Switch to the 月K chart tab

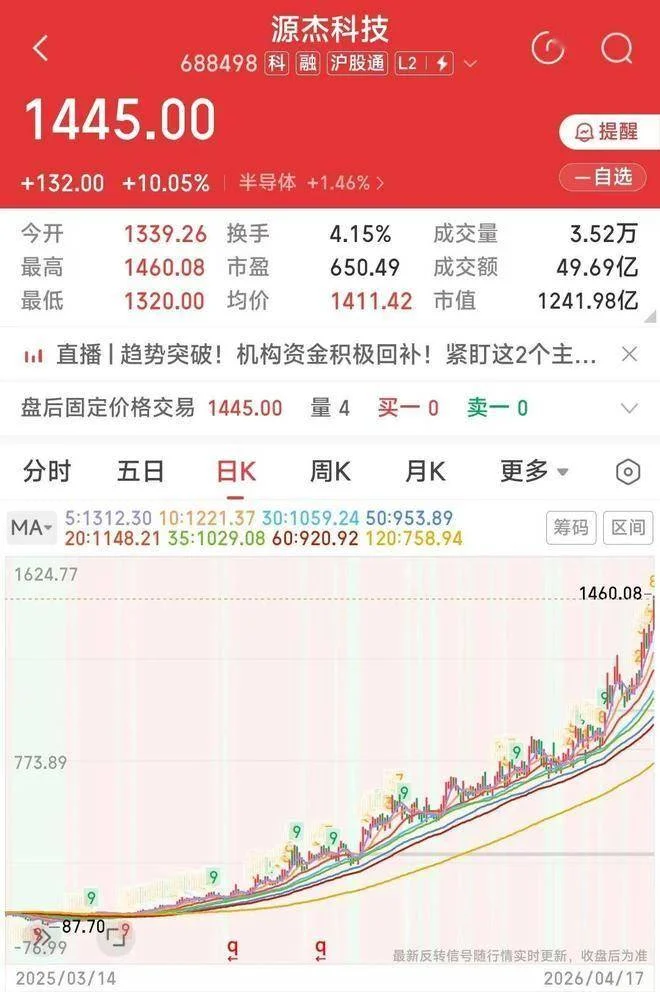(x=425, y=471)
